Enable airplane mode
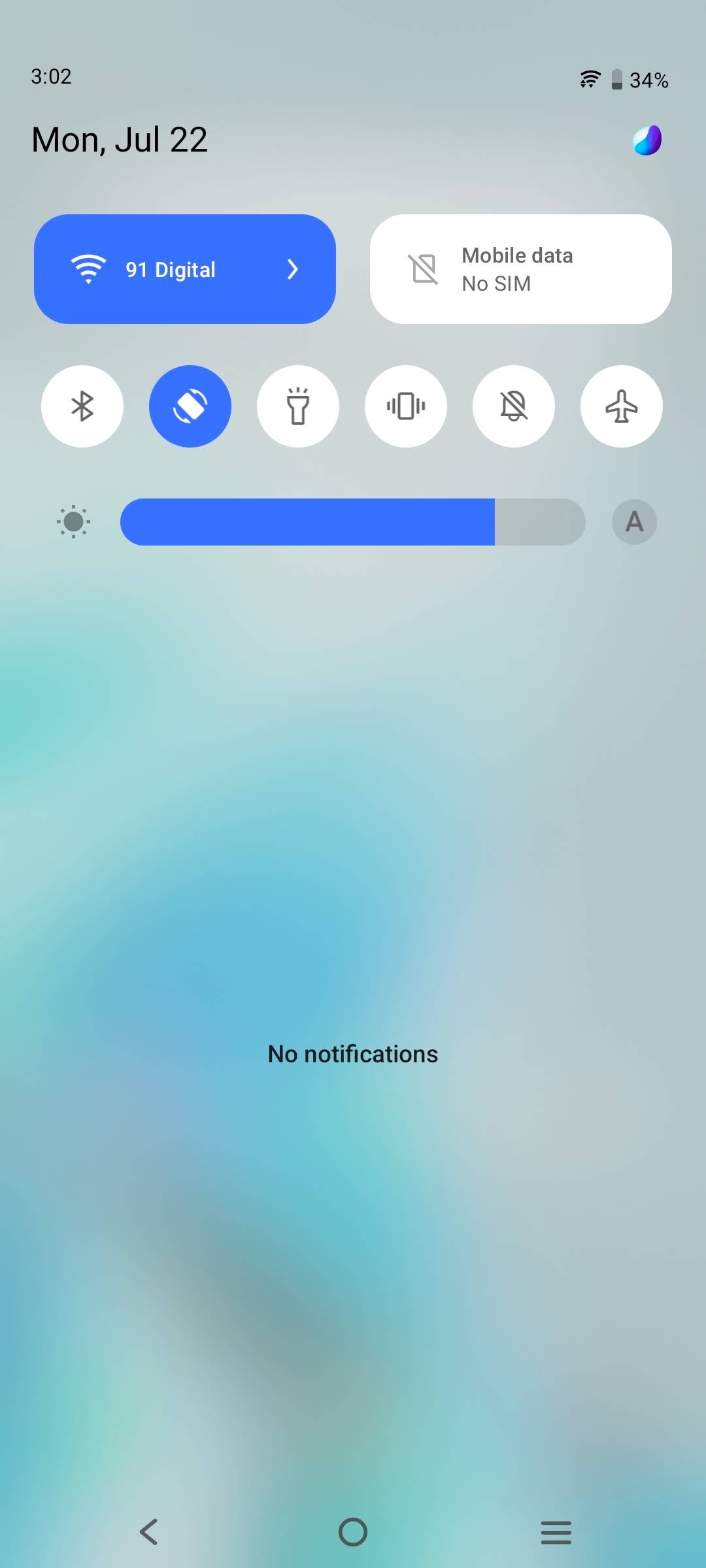Screen dimensions: 706x1568 coord(622,406)
